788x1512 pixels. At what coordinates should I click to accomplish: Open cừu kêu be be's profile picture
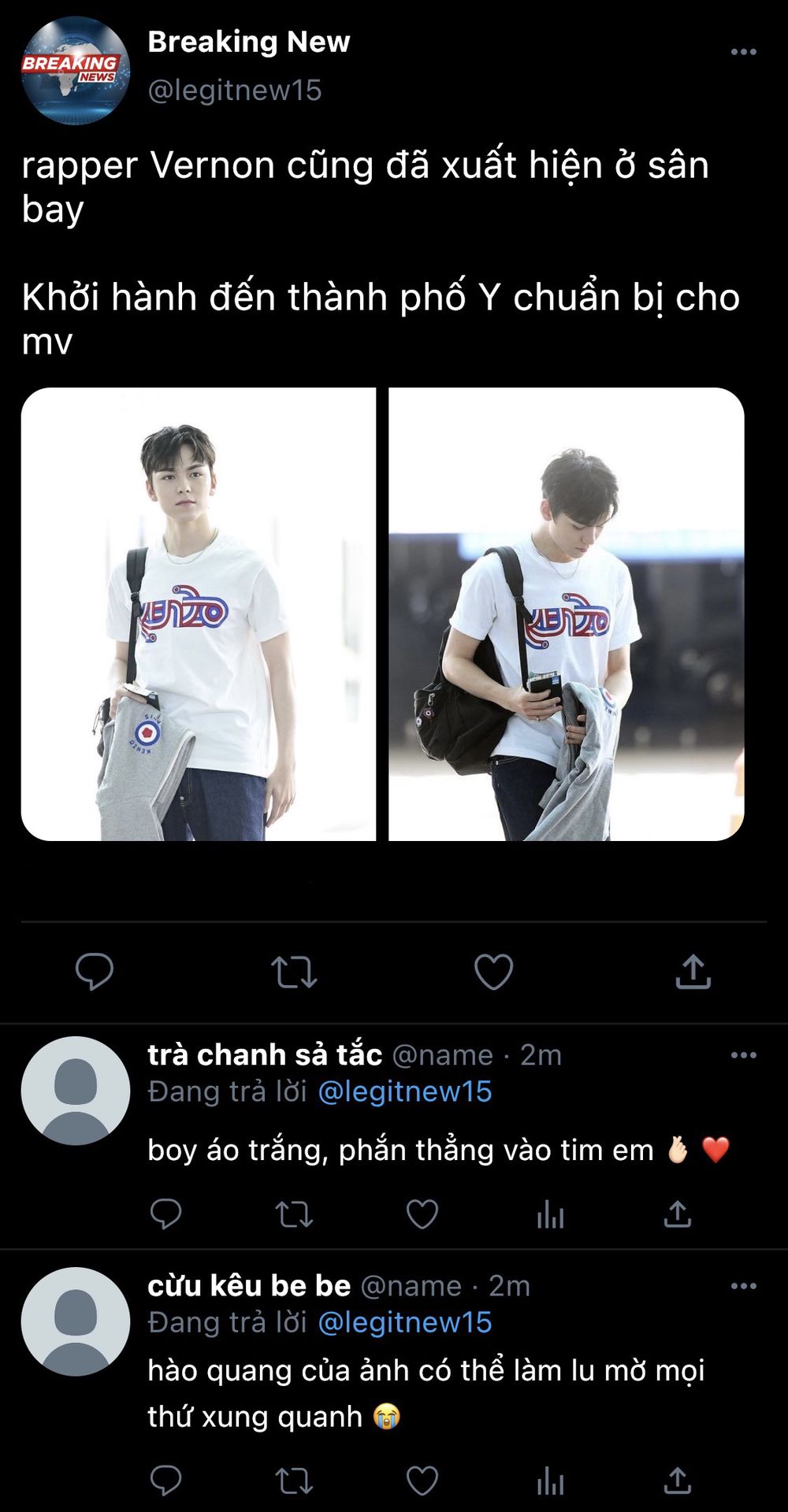76,1321
